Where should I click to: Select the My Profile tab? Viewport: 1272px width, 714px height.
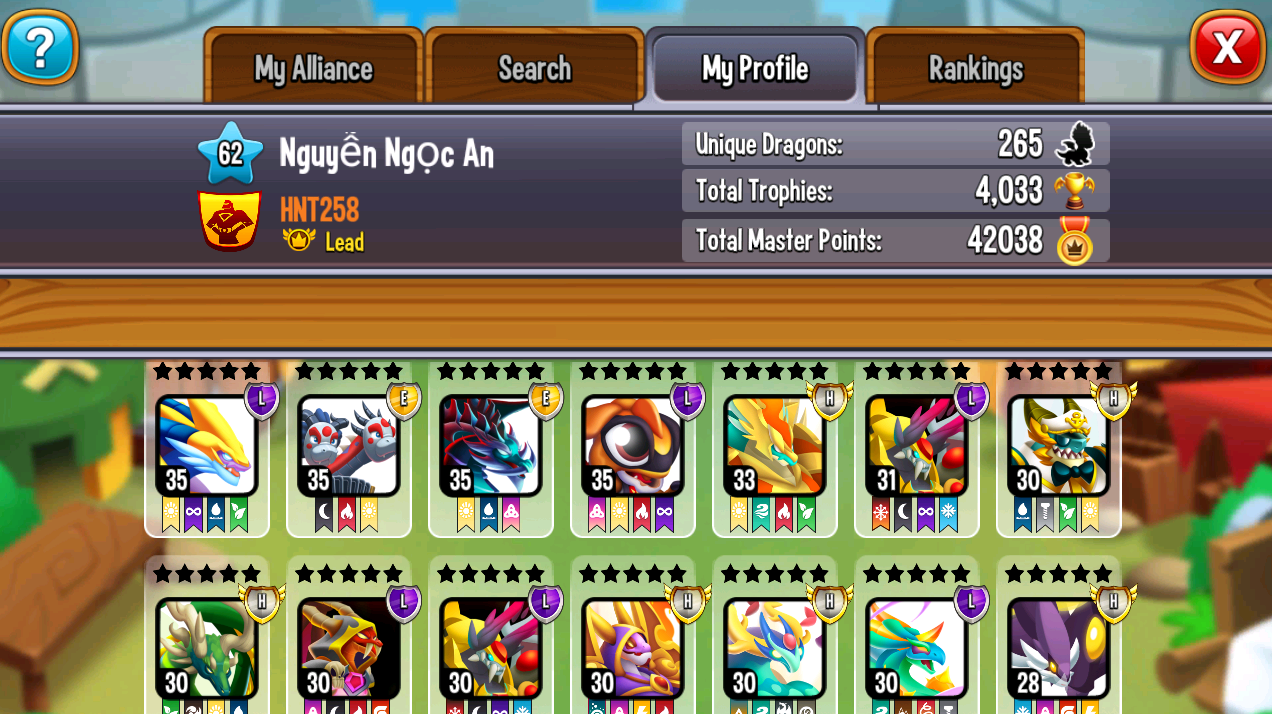pos(755,69)
